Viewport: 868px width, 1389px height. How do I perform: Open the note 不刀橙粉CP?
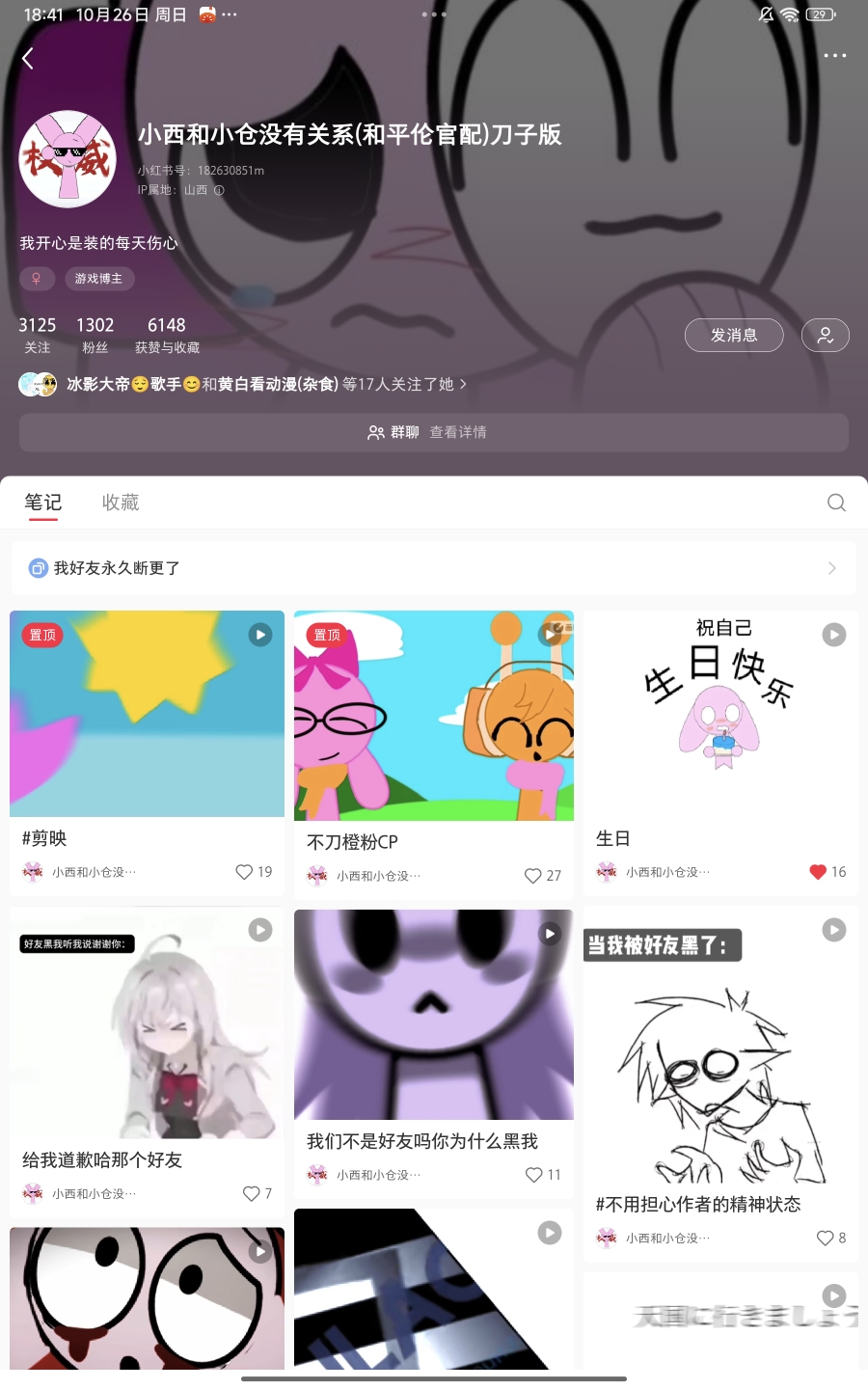tap(434, 716)
